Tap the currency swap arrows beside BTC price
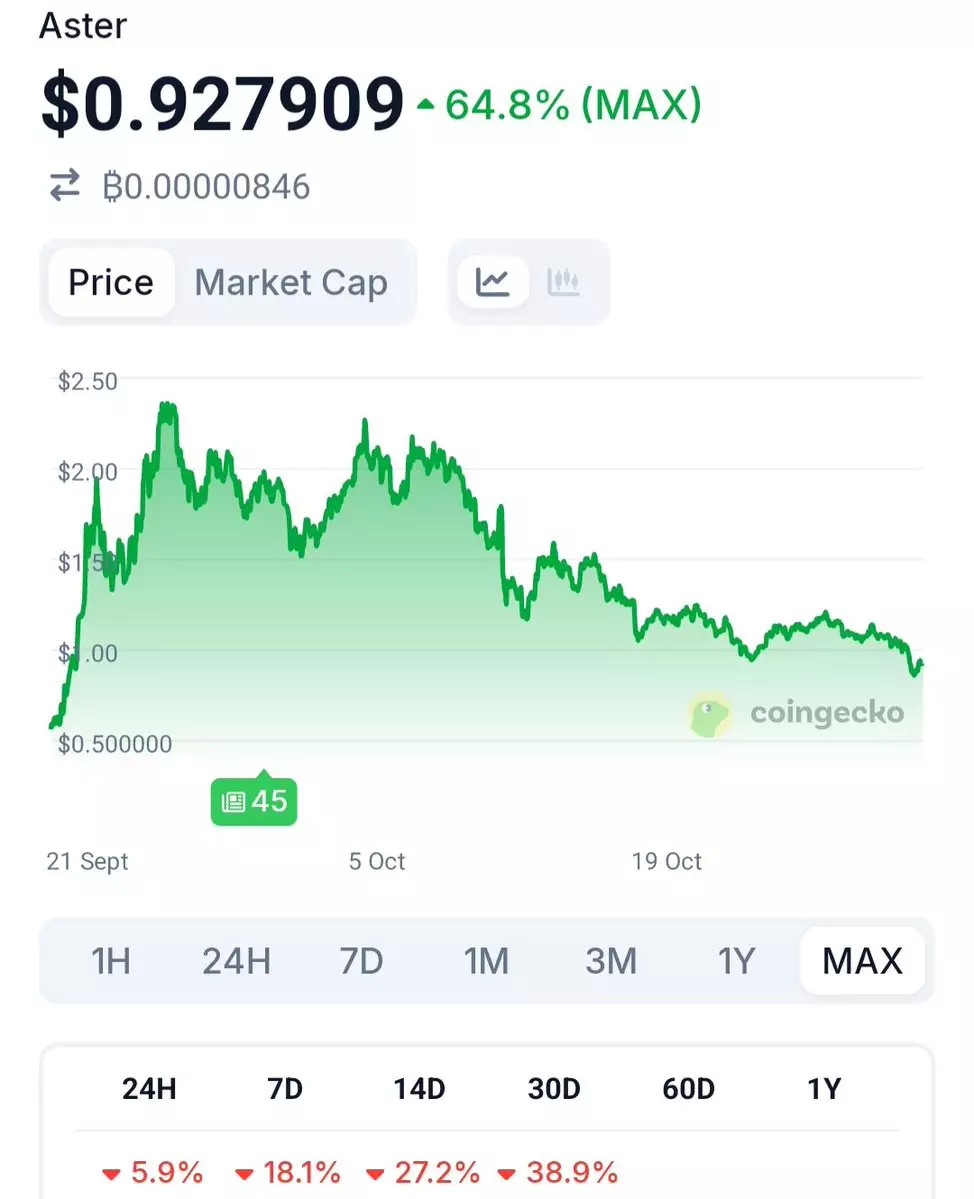The image size is (974, 1199). pyautogui.click(x=65, y=186)
